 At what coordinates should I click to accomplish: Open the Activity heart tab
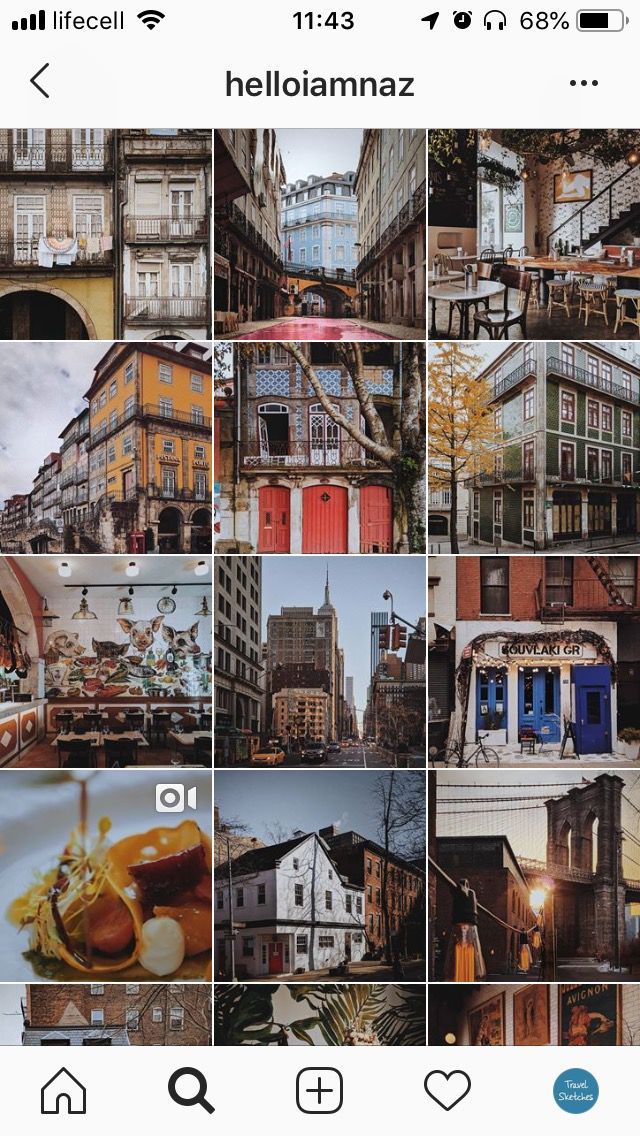click(x=447, y=1090)
